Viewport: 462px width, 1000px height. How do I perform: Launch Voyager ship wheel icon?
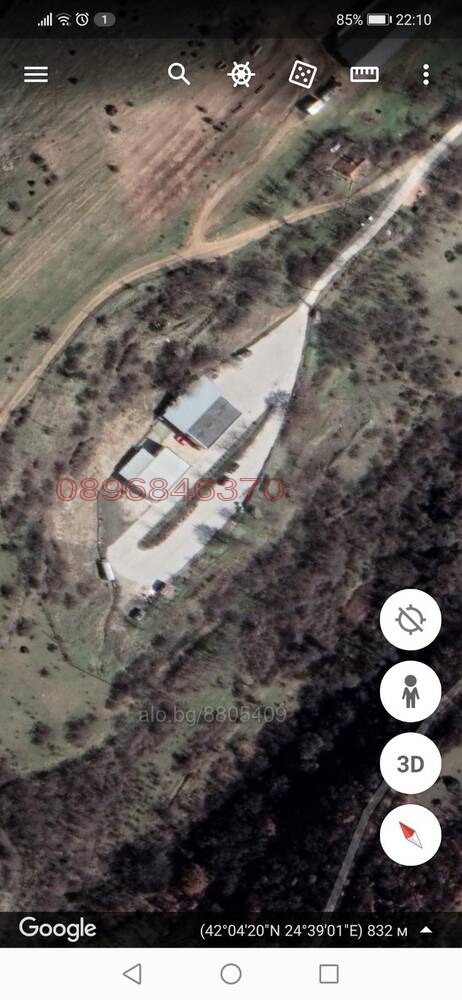coord(241,75)
